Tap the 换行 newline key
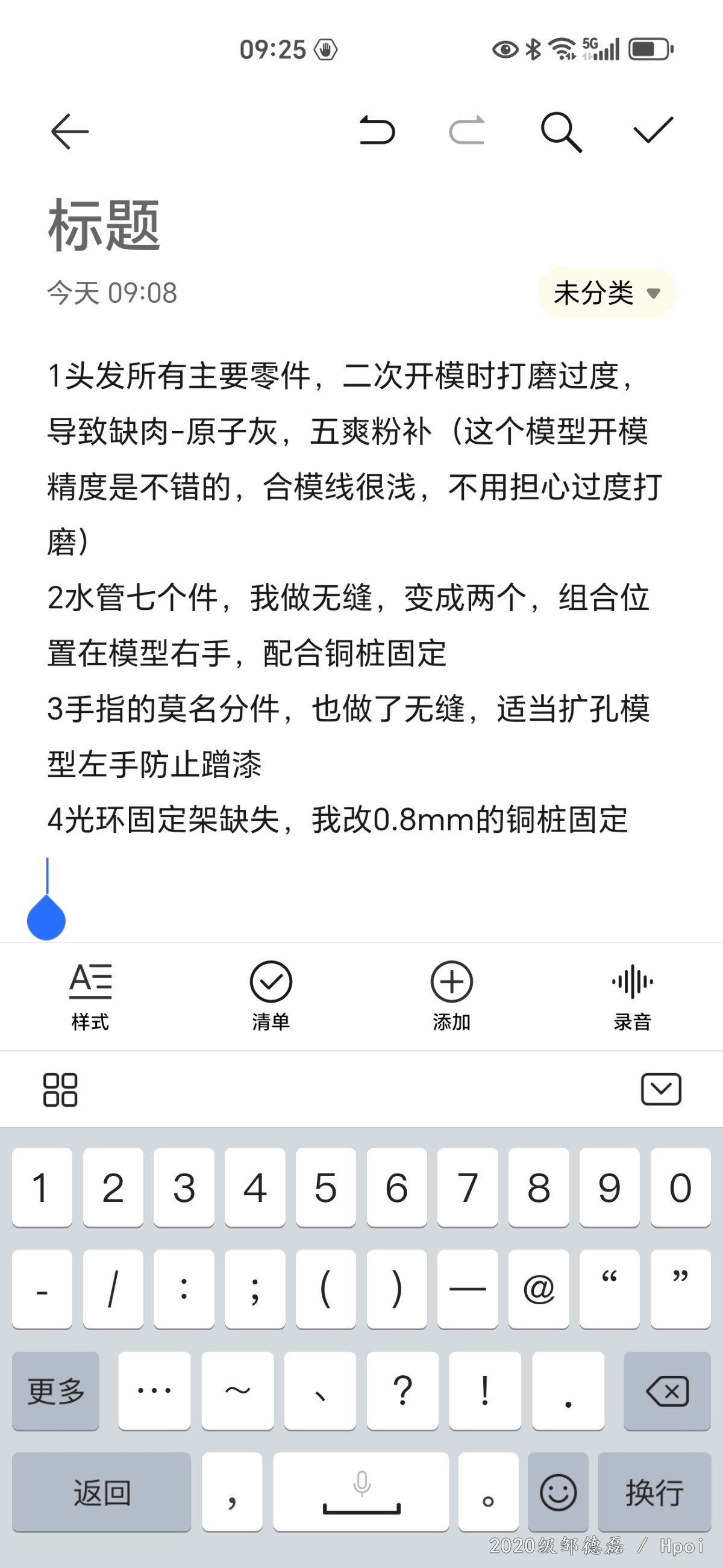Screen dimensions: 723x1568 tap(654, 1492)
